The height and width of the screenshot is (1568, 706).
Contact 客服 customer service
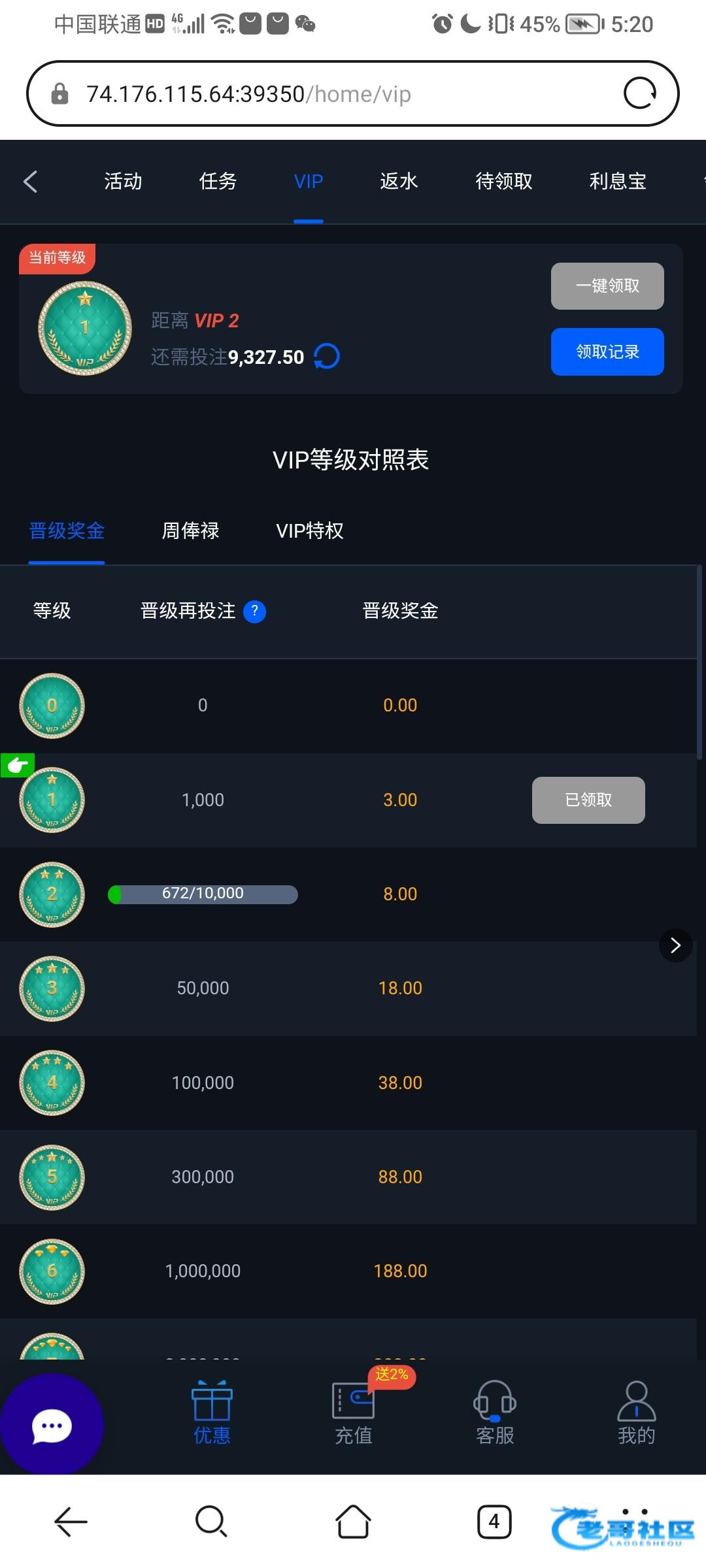pos(495,1413)
